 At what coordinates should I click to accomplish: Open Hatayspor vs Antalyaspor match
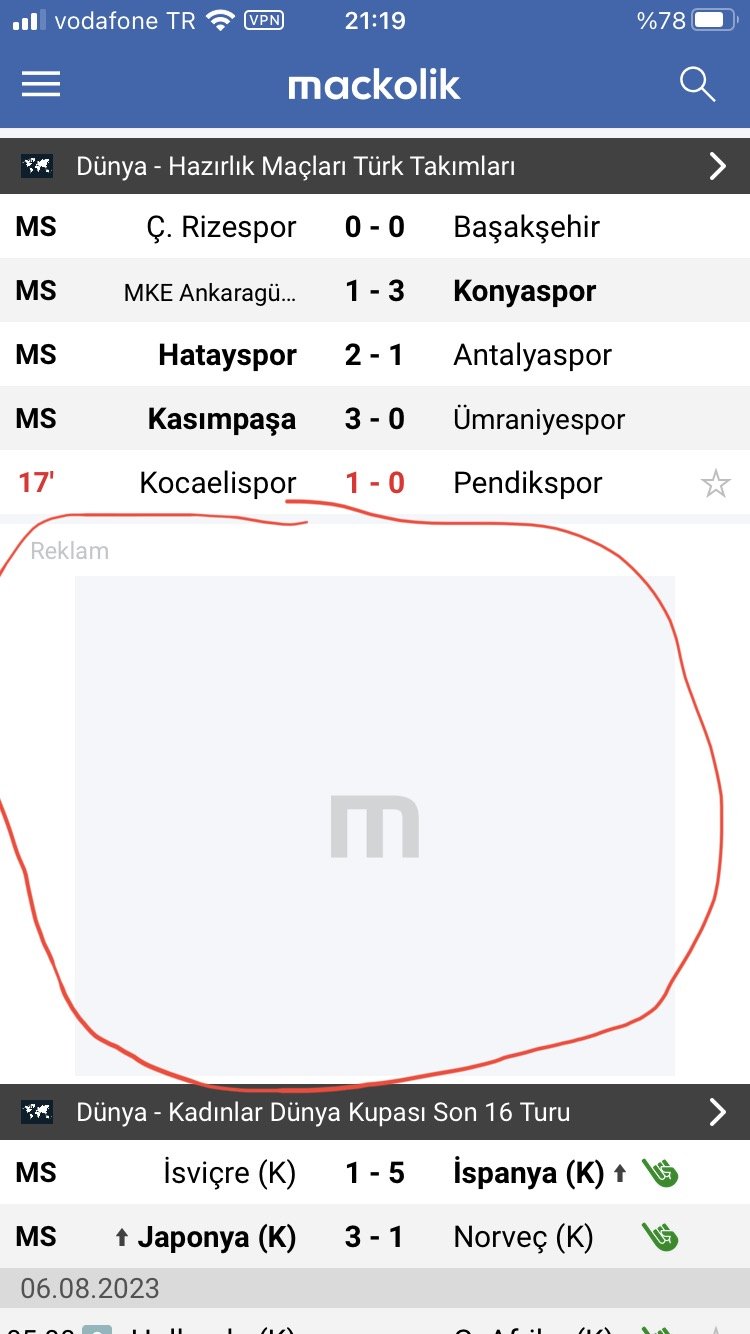coord(374,355)
